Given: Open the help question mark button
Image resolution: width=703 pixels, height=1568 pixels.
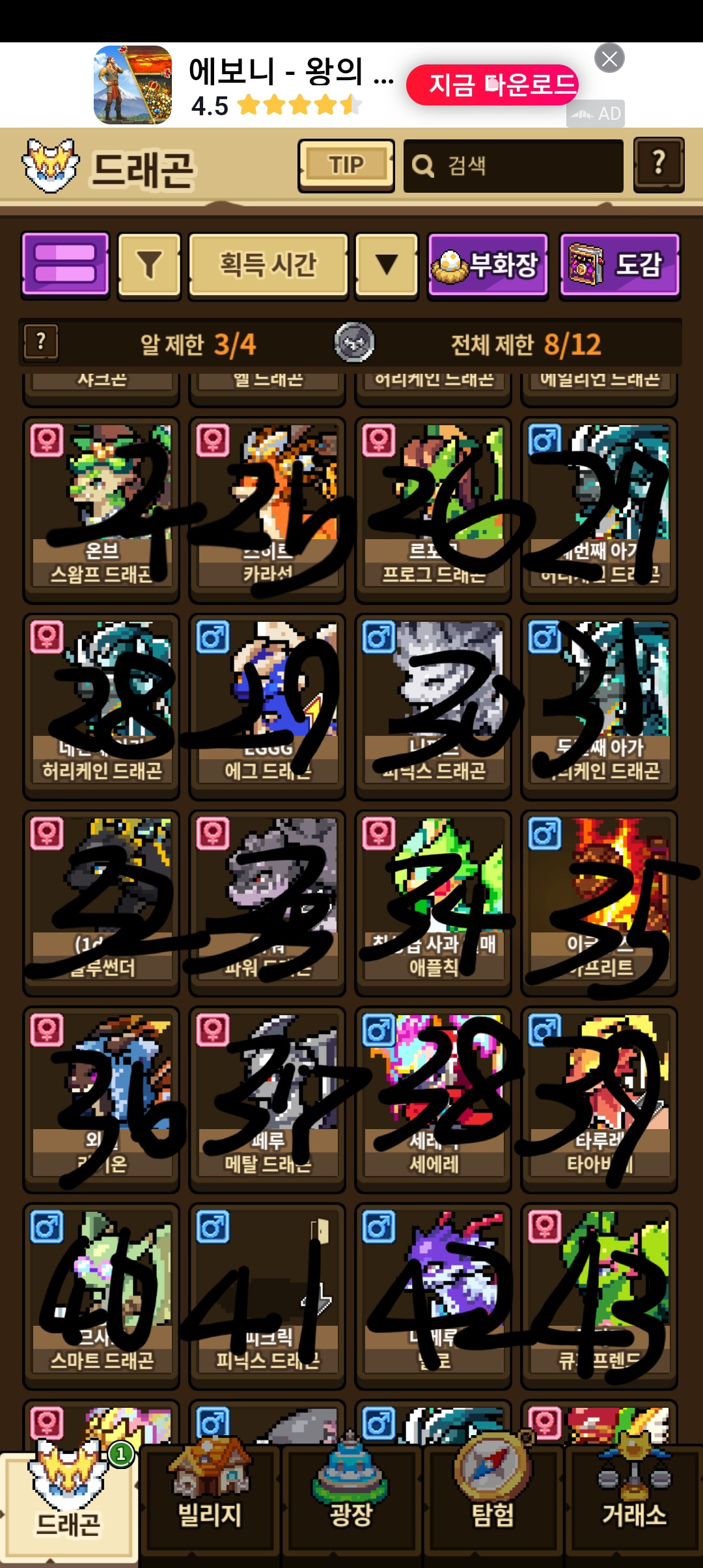Looking at the screenshot, I should [659, 165].
